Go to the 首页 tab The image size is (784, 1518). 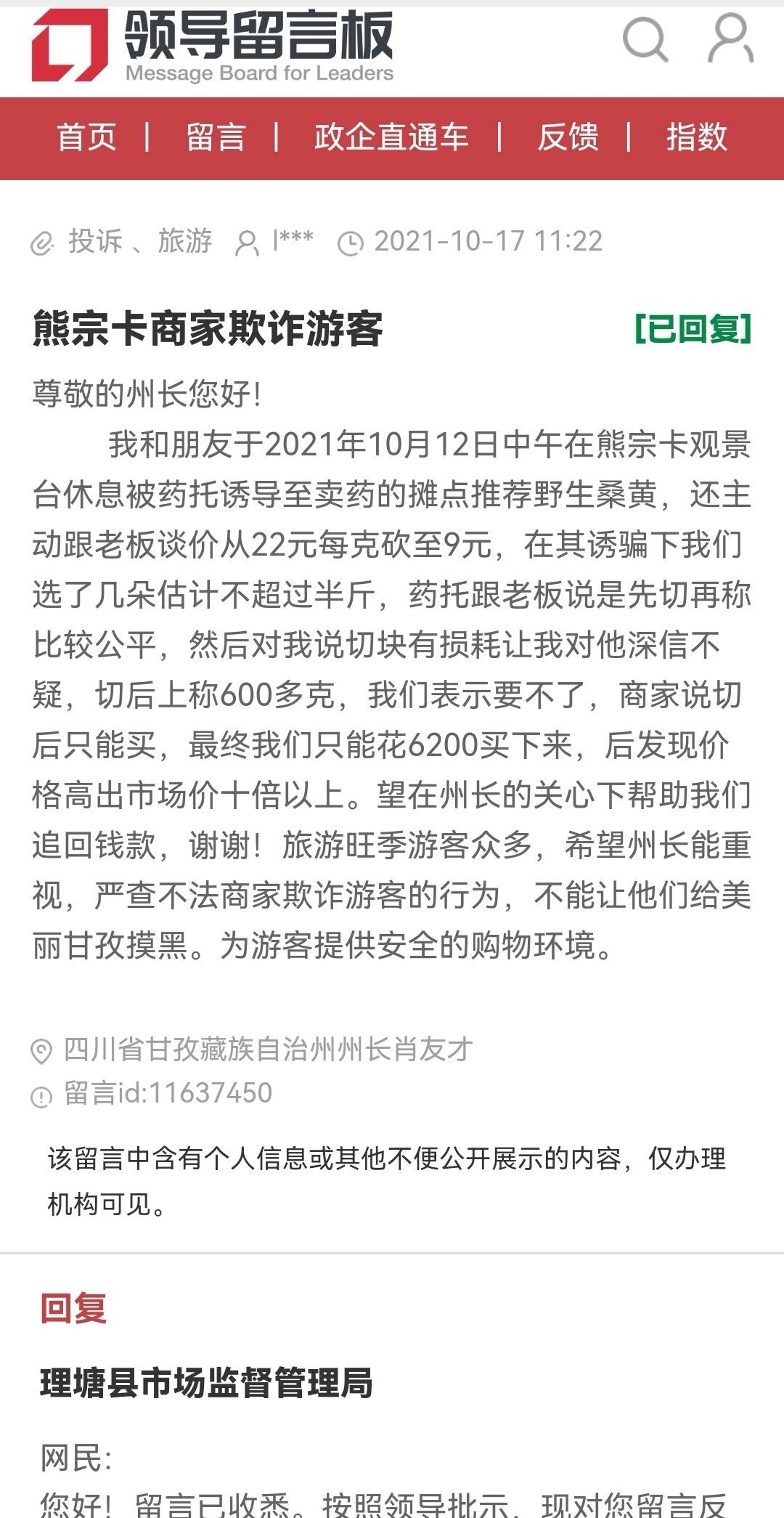click(x=87, y=137)
